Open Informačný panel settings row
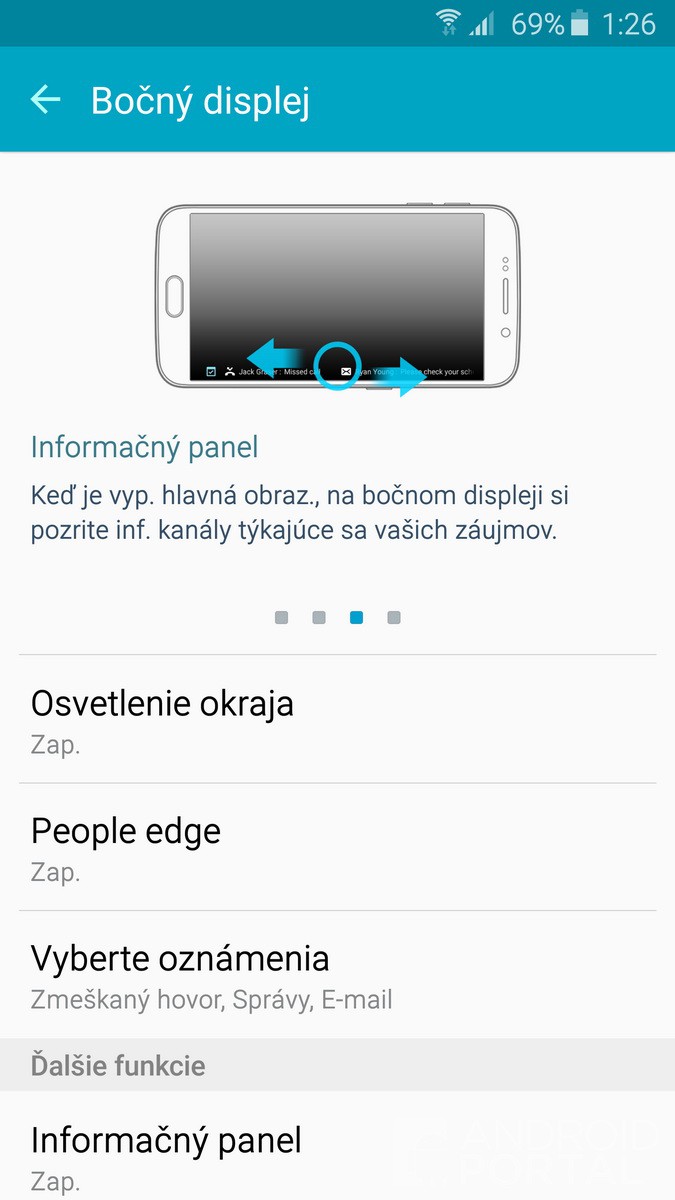 (337, 1155)
